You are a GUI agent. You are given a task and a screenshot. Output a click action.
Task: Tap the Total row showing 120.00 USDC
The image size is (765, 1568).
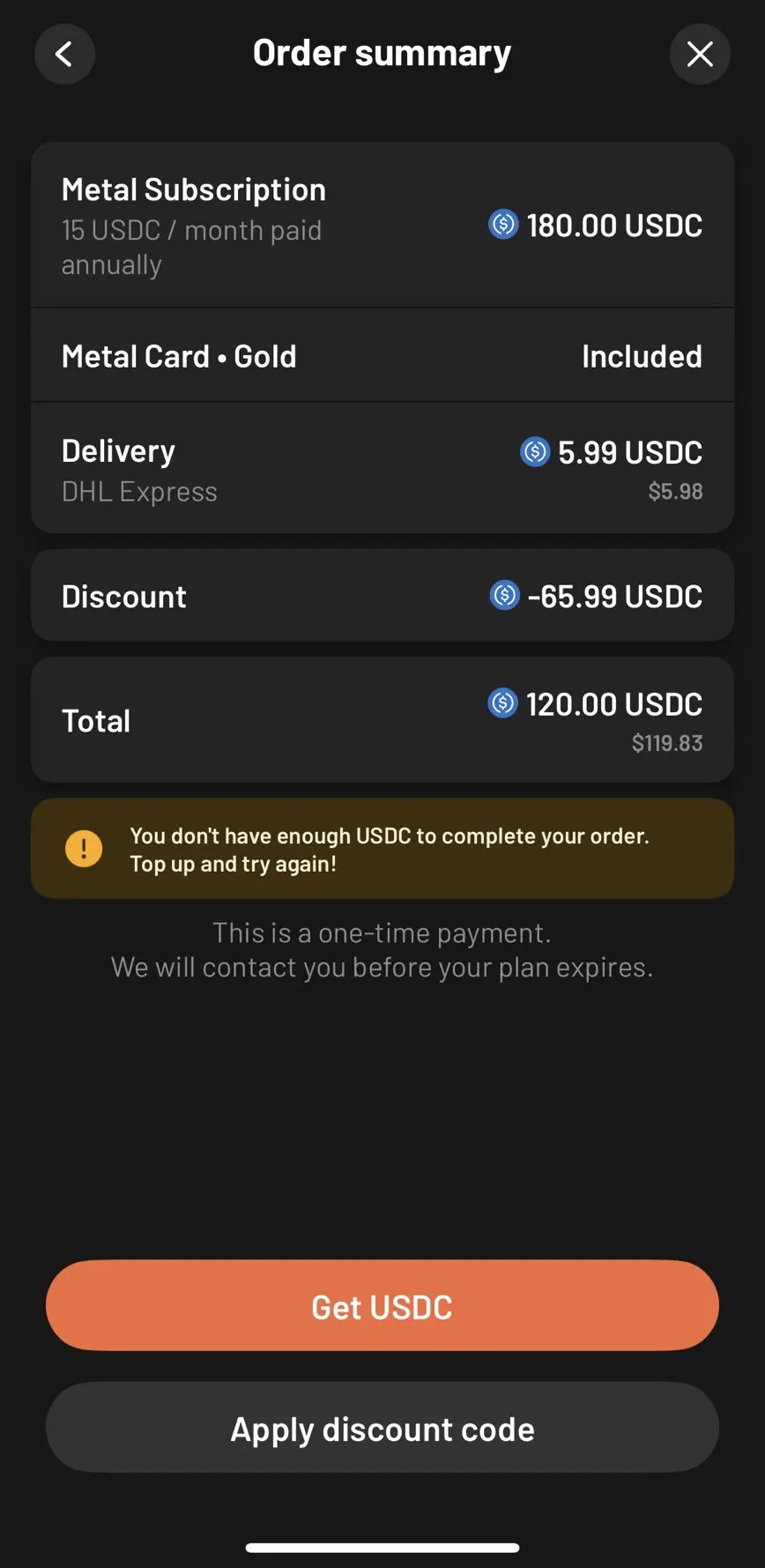pos(382,718)
